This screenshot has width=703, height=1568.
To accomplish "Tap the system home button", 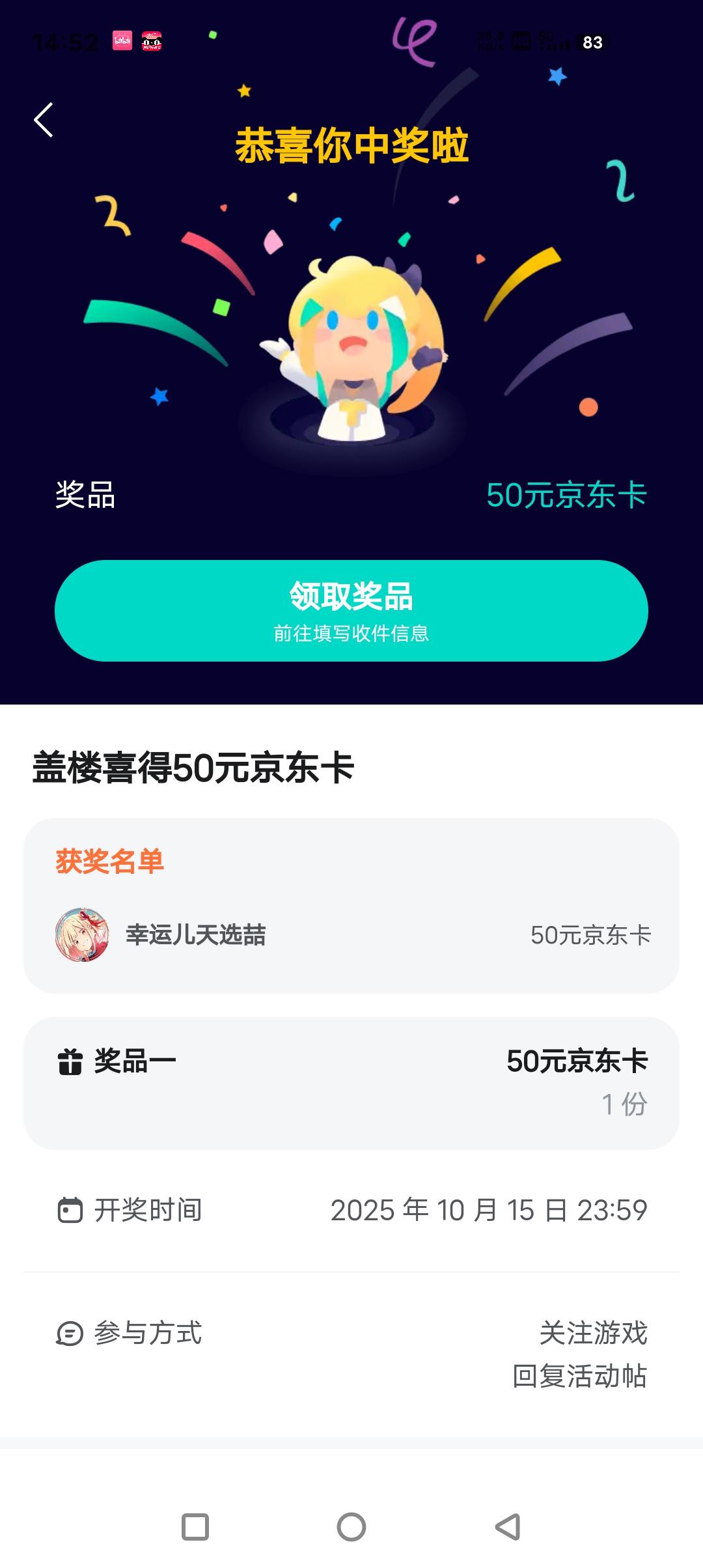I will [351, 1527].
